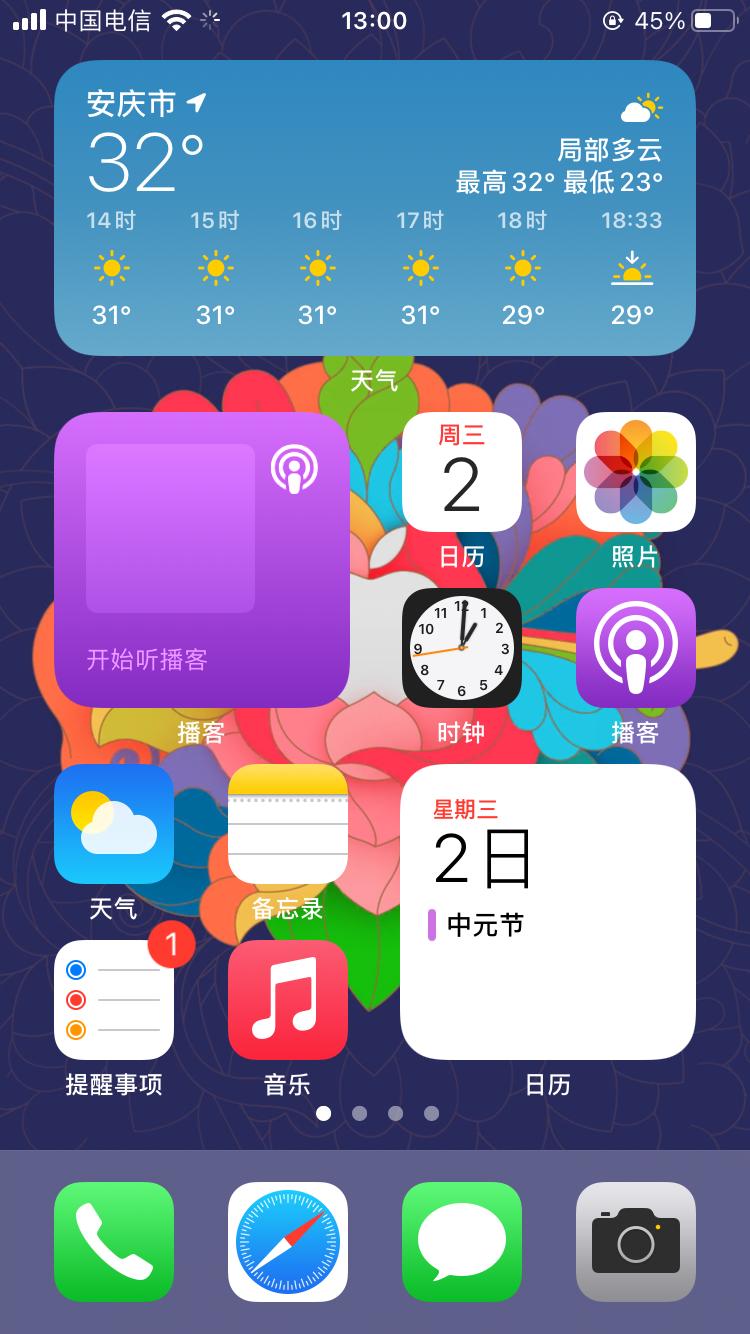Launch the 音乐 music app

[x=288, y=1000]
